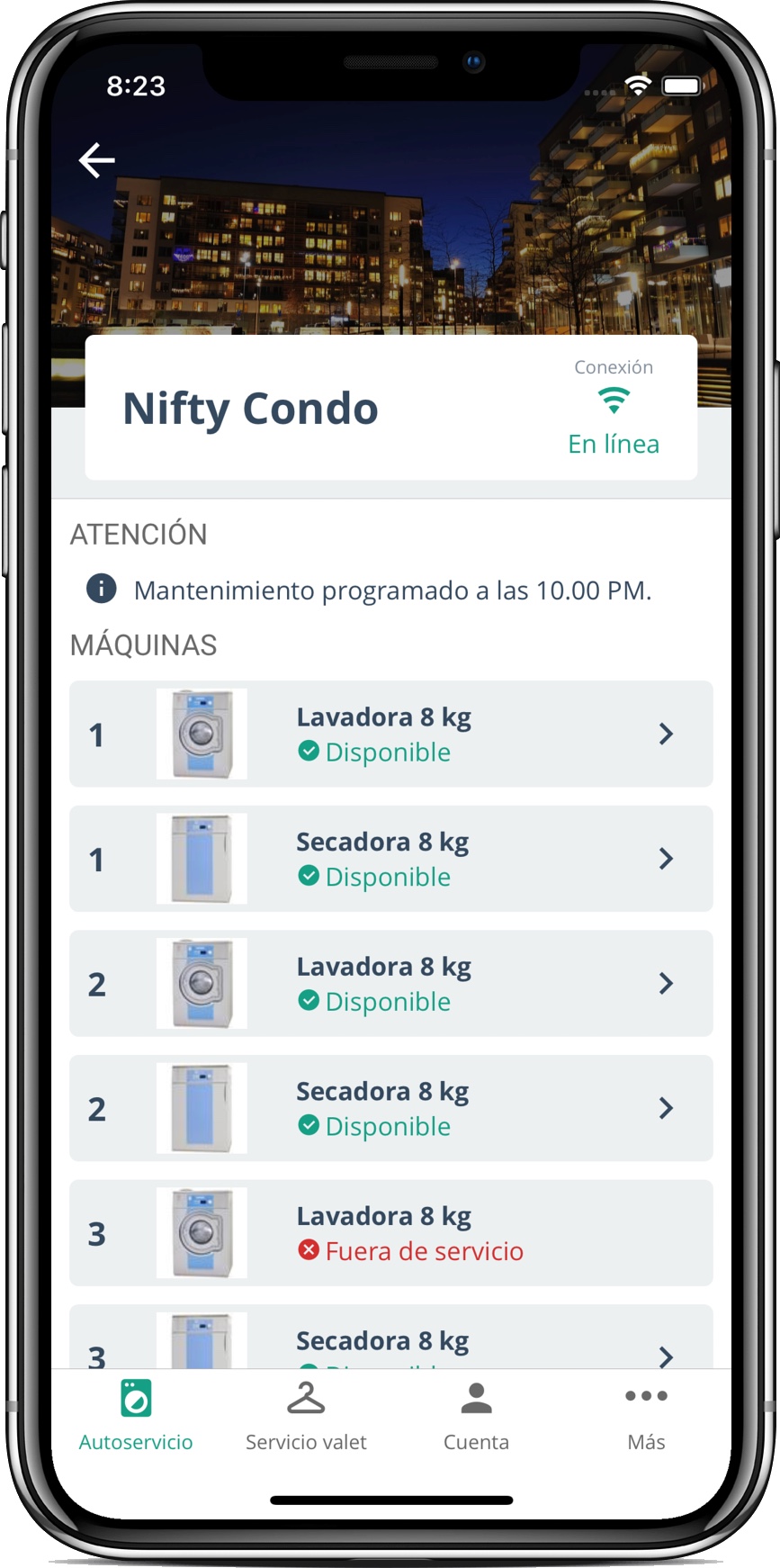Open machine 1 Secadora 8 kg

pyautogui.click(x=390, y=859)
